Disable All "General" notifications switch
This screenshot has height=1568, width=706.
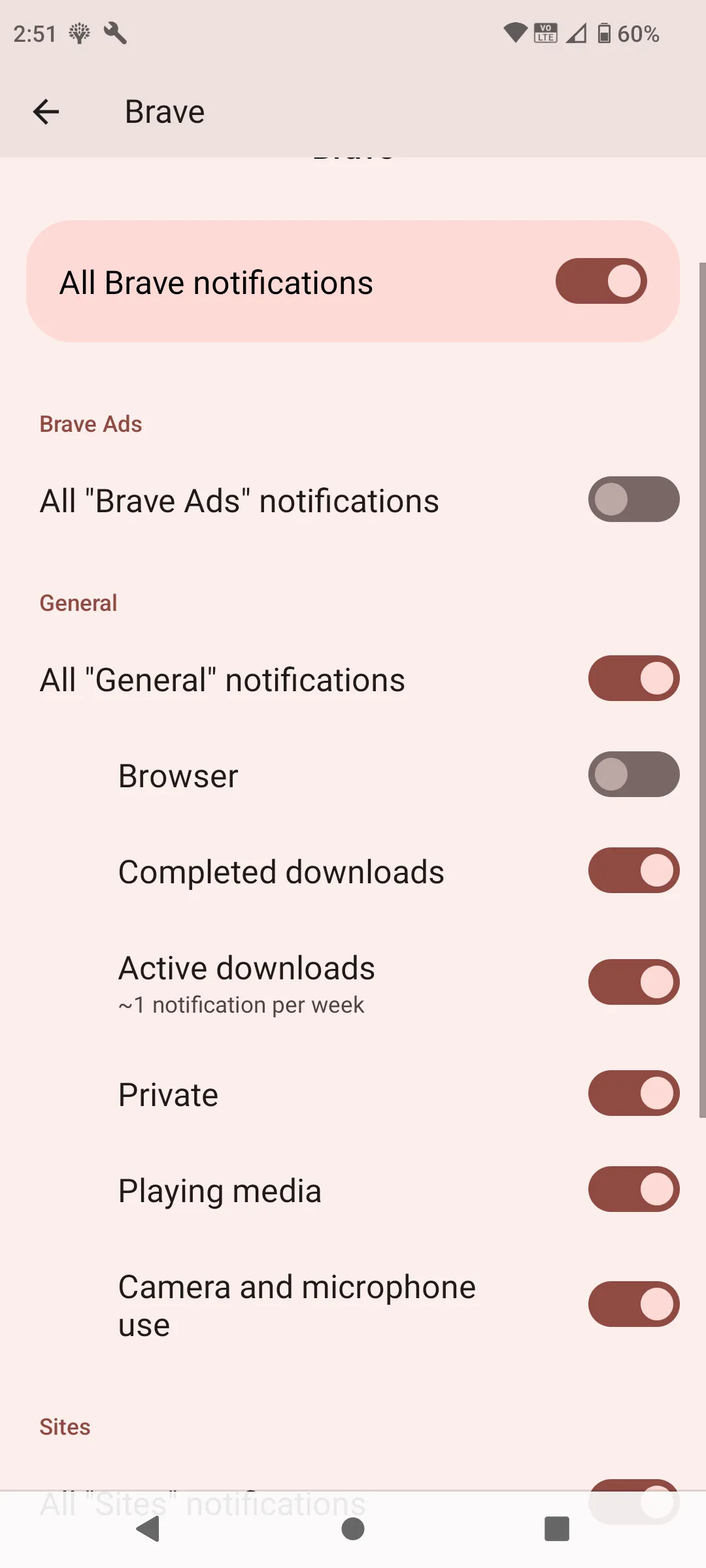pos(633,678)
